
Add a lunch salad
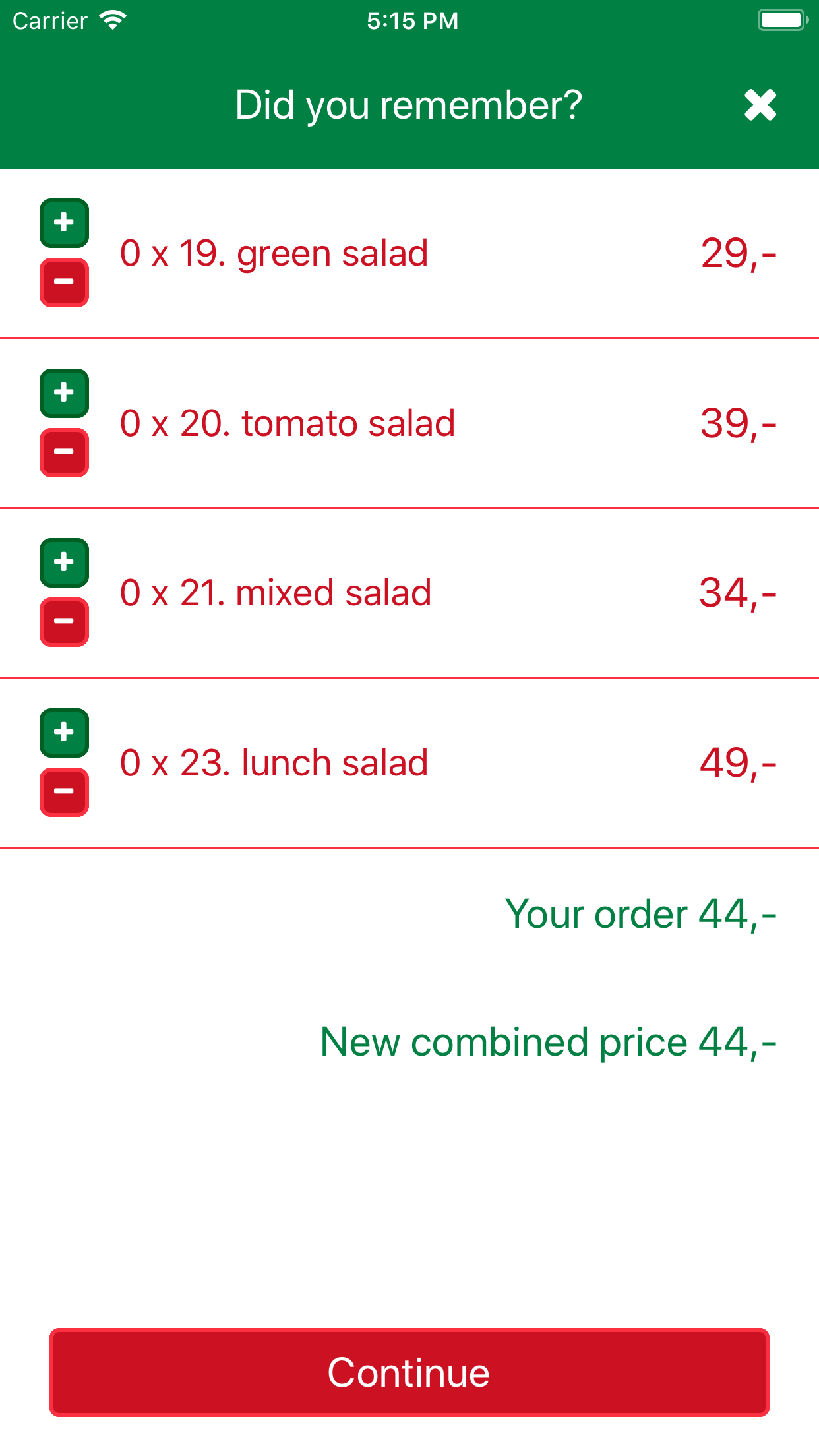(x=64, y=733)
